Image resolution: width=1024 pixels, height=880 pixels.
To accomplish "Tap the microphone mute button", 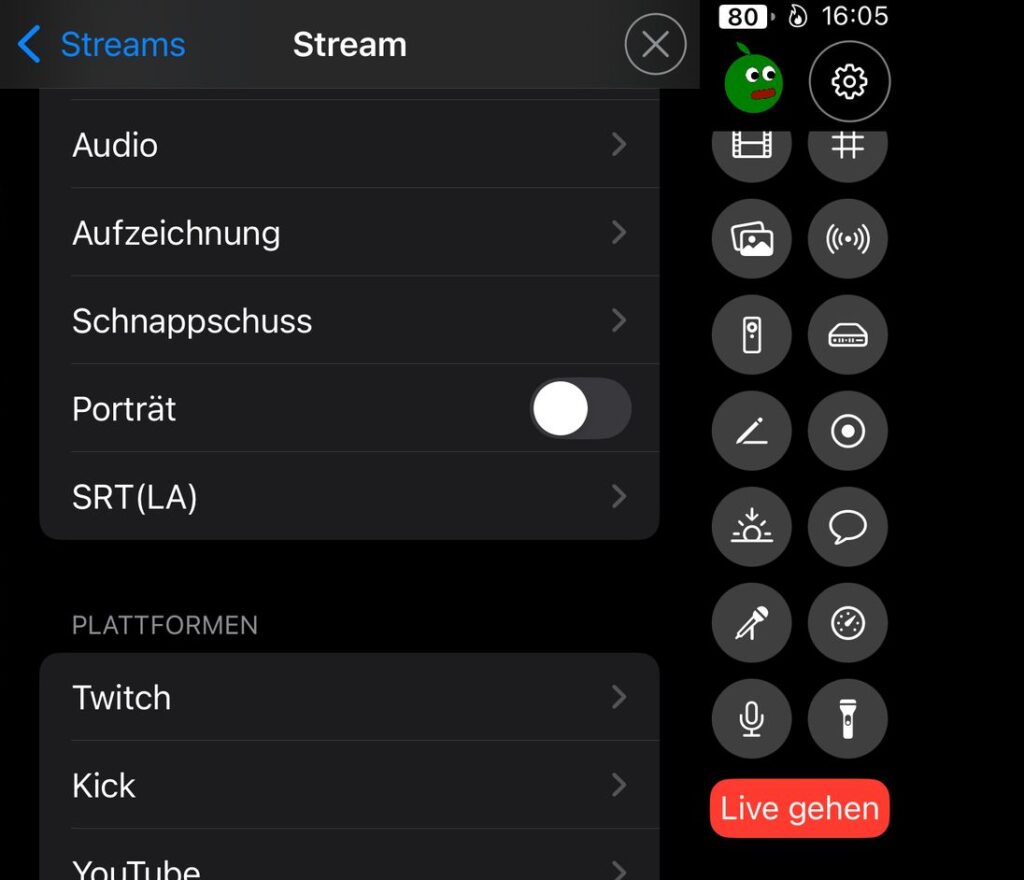I will pyautogui.click(x=751, y=719).
